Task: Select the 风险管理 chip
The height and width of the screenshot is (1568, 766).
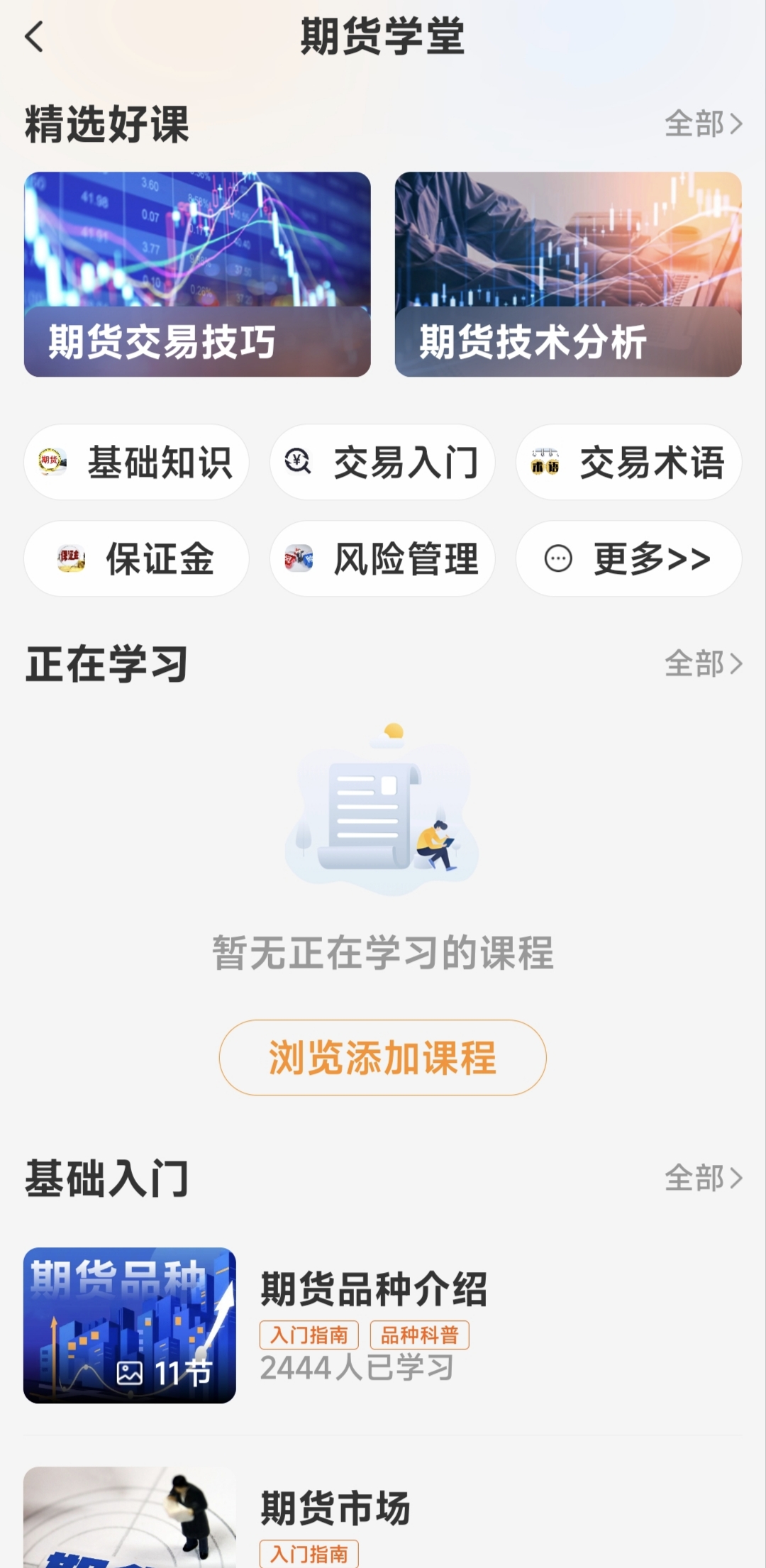Action: [x=382, y=558]
